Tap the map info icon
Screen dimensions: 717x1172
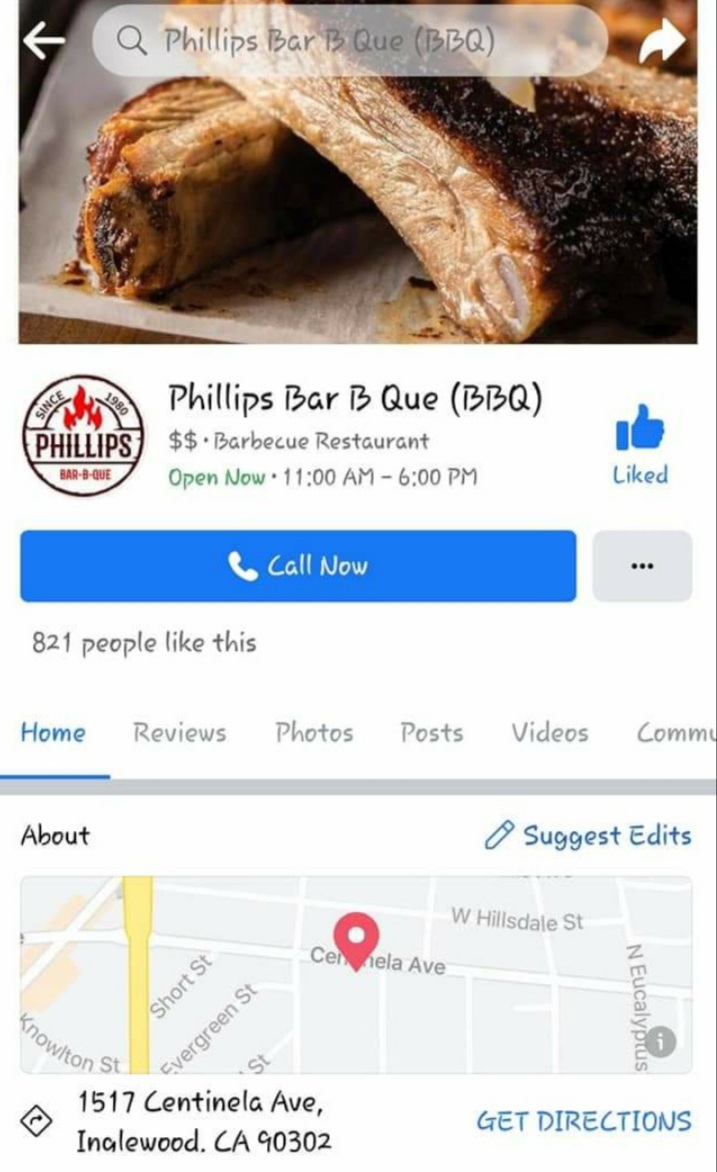(x=659, y=1042)
